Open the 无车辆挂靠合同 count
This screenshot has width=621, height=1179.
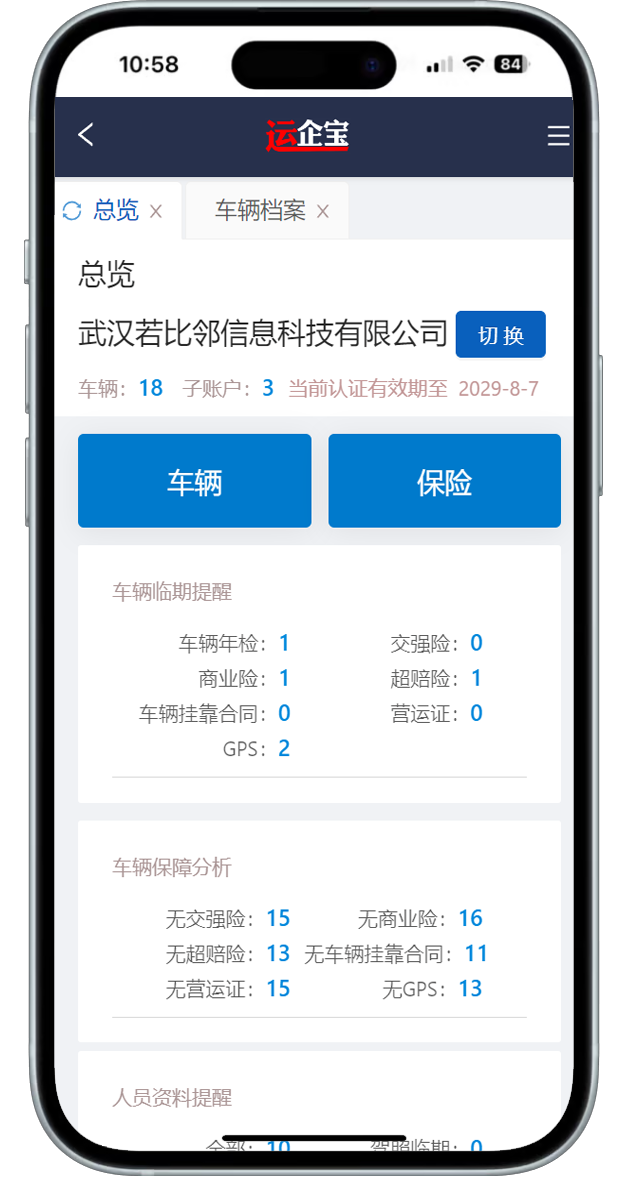click(x=476, y=953)
